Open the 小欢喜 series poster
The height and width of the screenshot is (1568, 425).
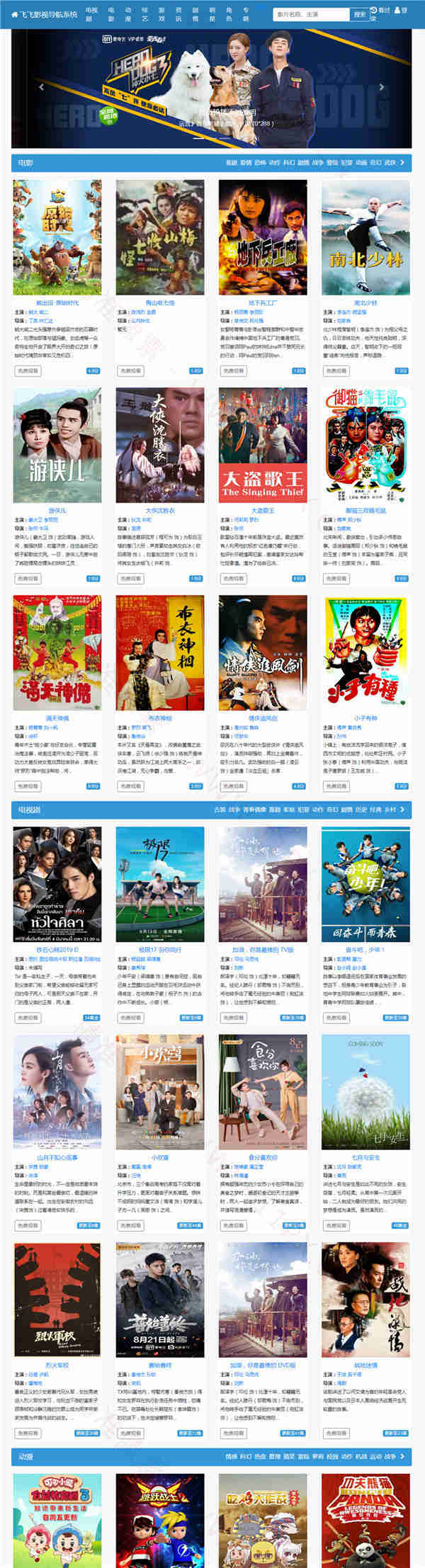pos(160,1091)
